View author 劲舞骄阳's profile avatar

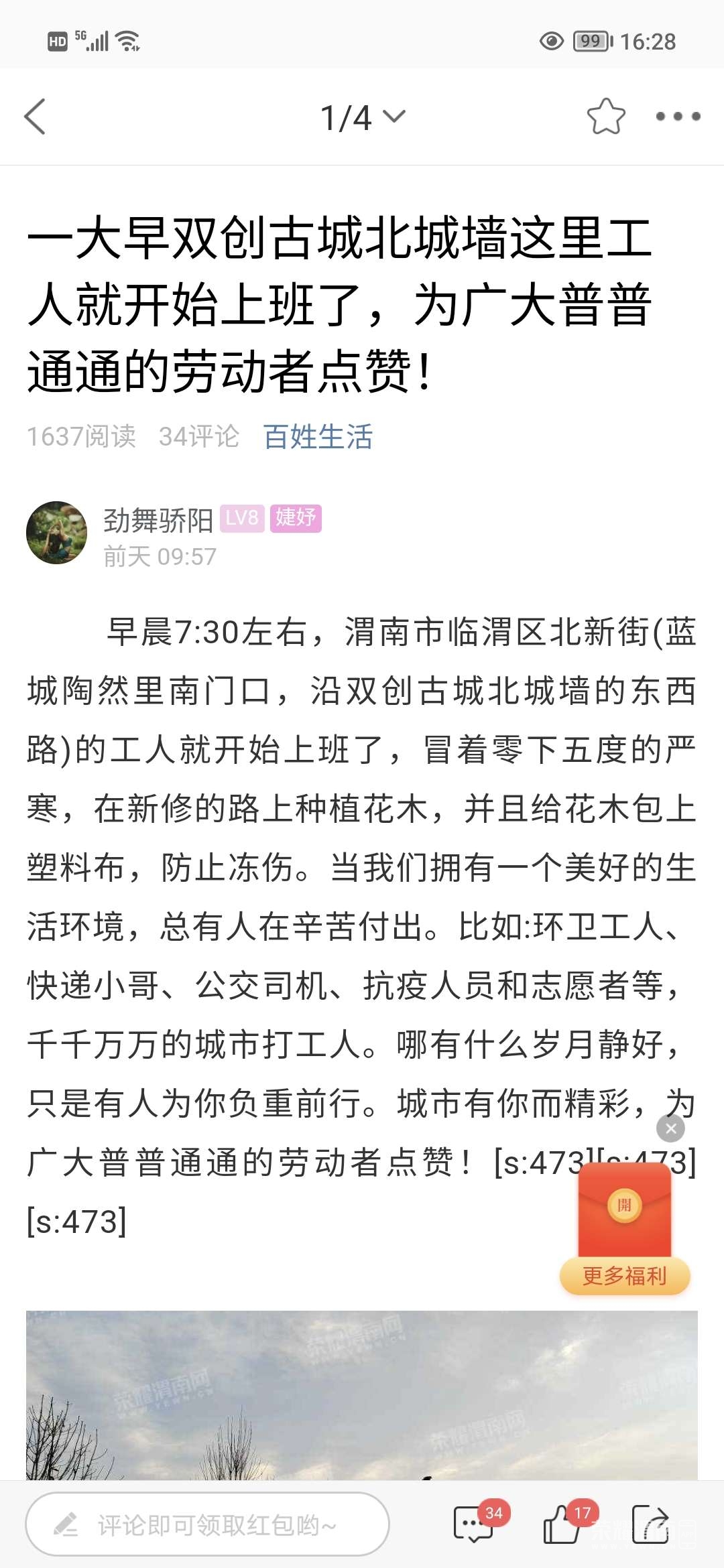(x=56, y=533)
